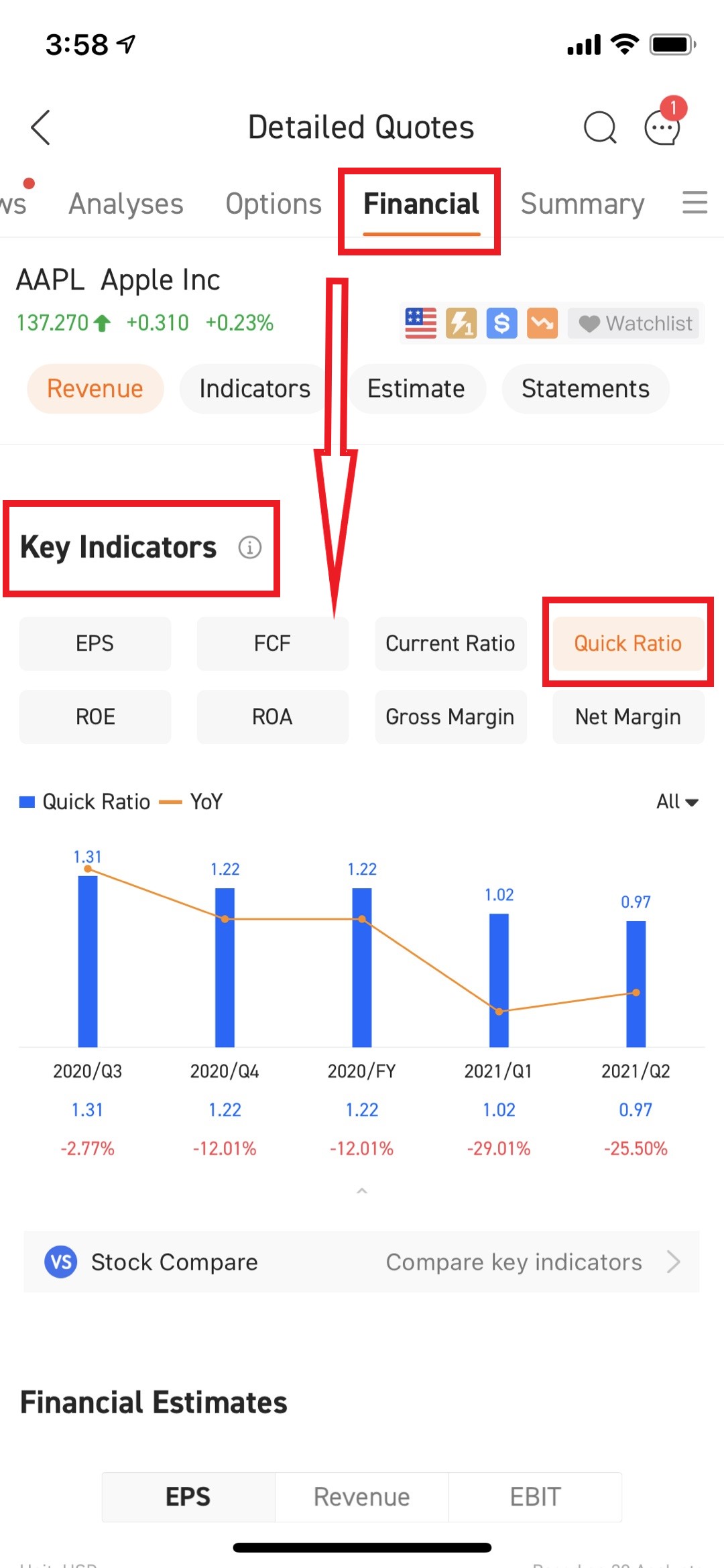Switch Financial Estimates to EBIT
The height and width of the screenshot is (1568, 724).
(x=535, y=1497)
